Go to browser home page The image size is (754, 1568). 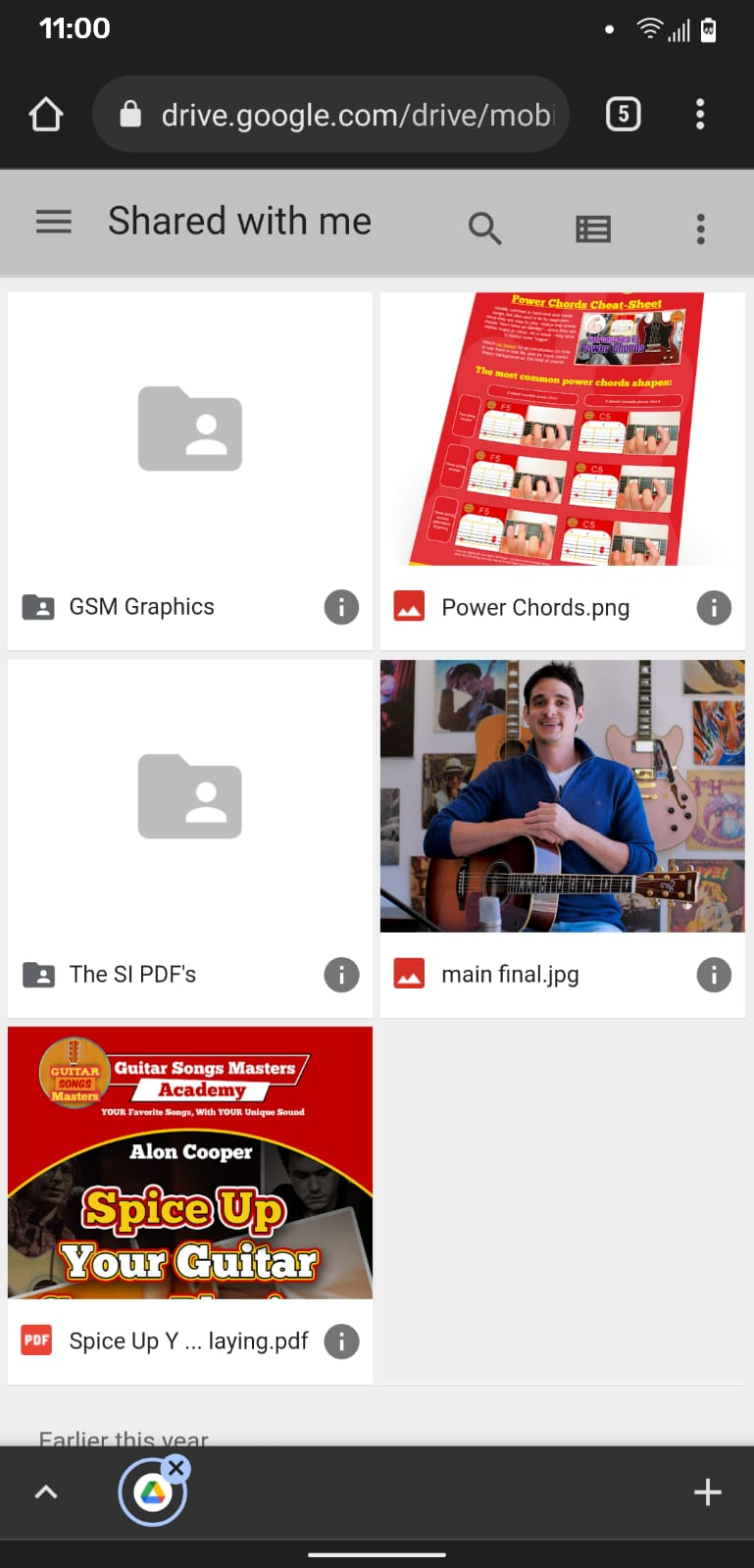46,115
